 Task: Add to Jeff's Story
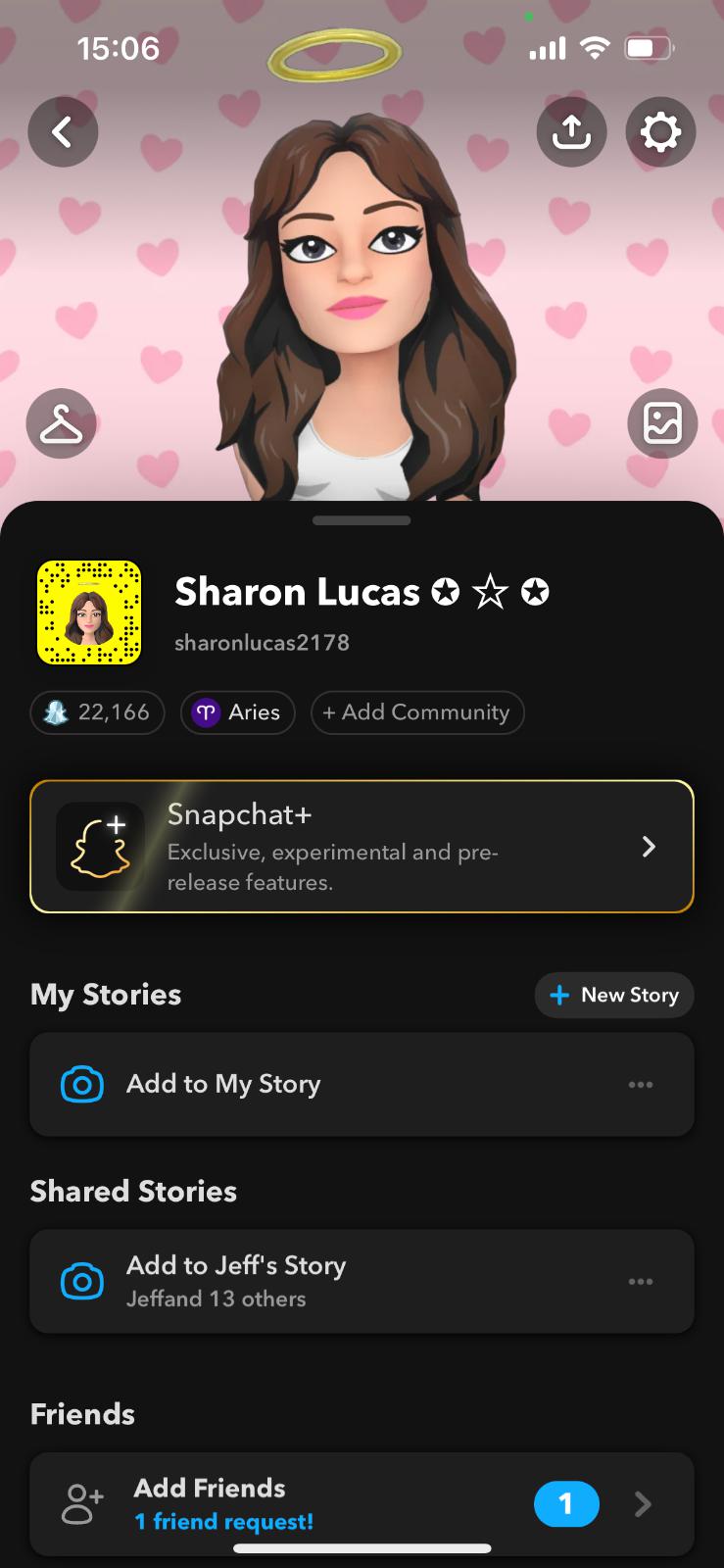coord(362,1281)
